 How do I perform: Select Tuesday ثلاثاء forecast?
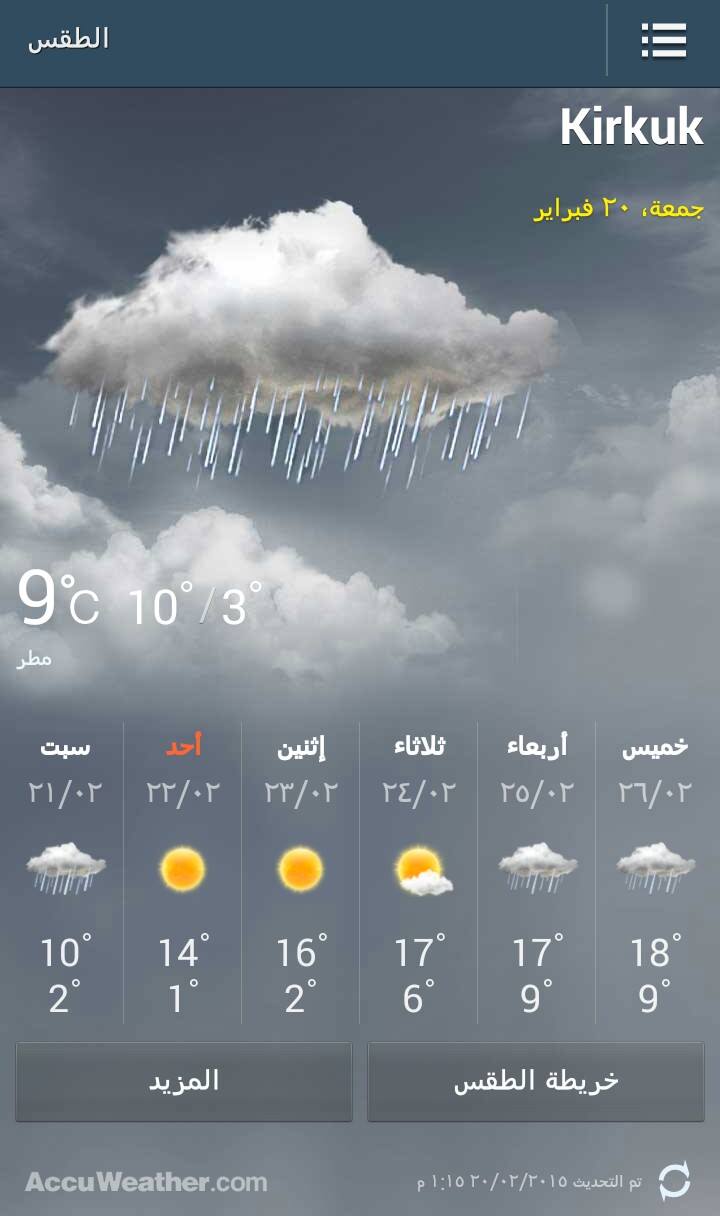pos(419,873)
